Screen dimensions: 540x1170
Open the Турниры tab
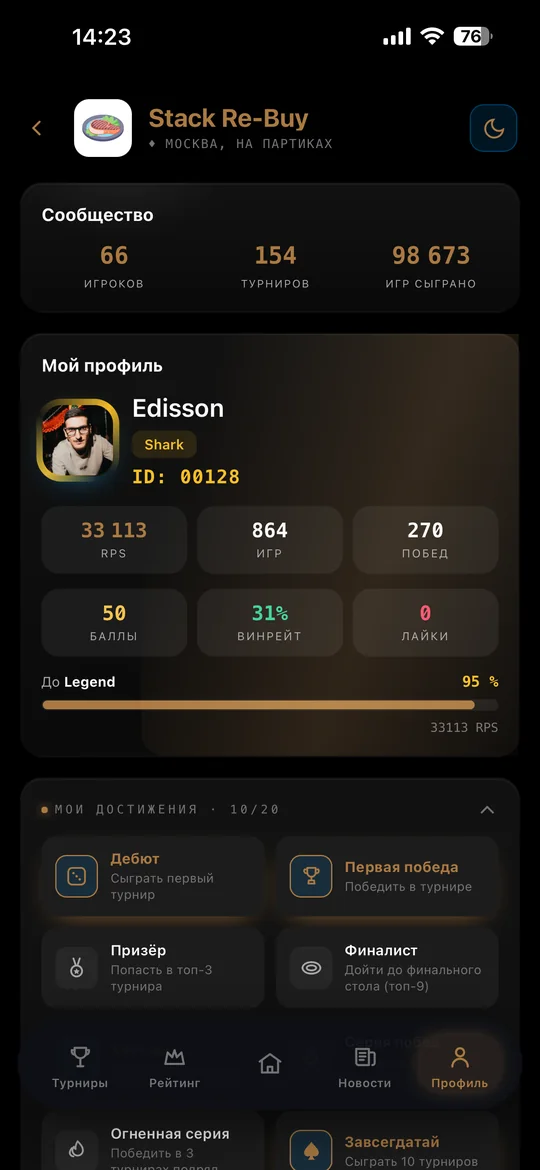pos(80,1067)
